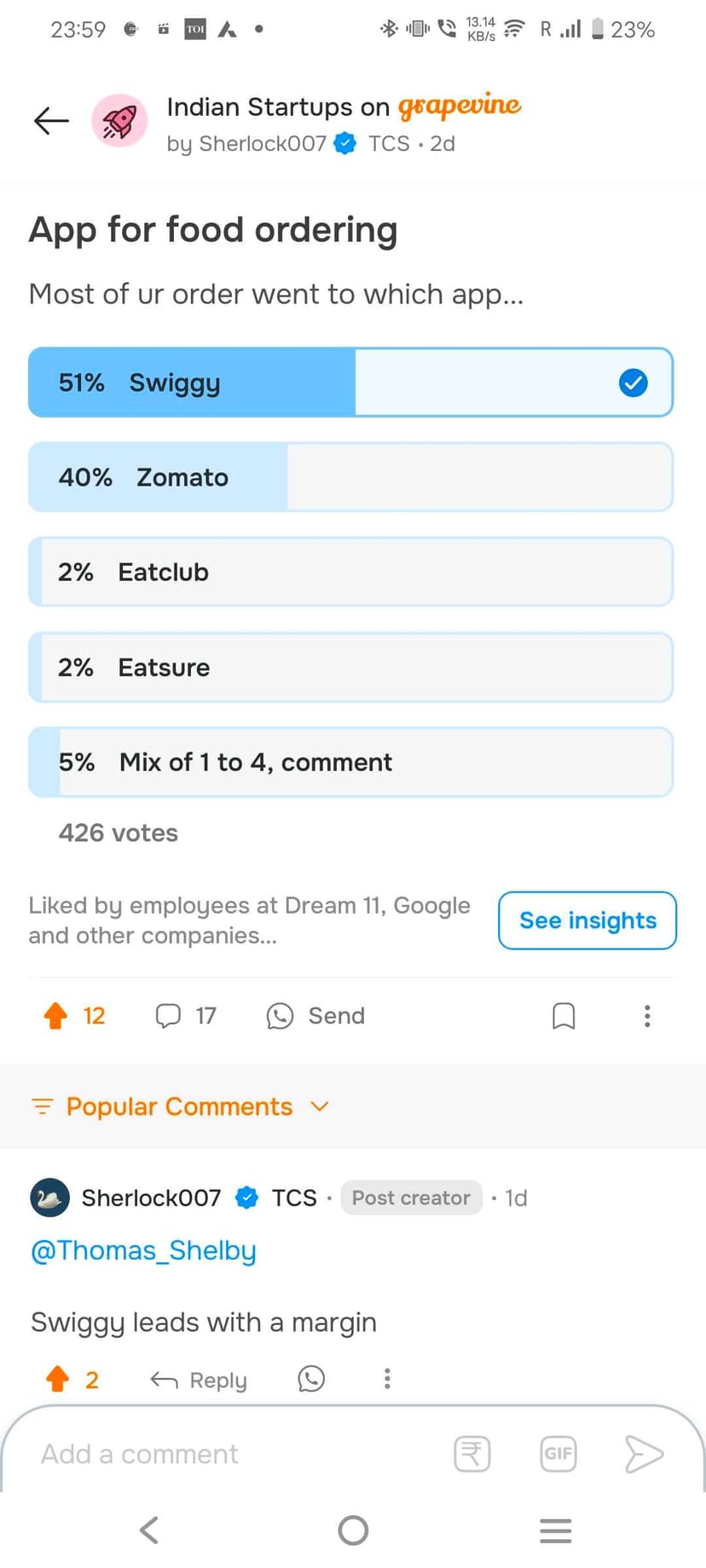Send the post via the Send icon
The height and width of the screenshot is (1568, 706).
click(315, 1016)
